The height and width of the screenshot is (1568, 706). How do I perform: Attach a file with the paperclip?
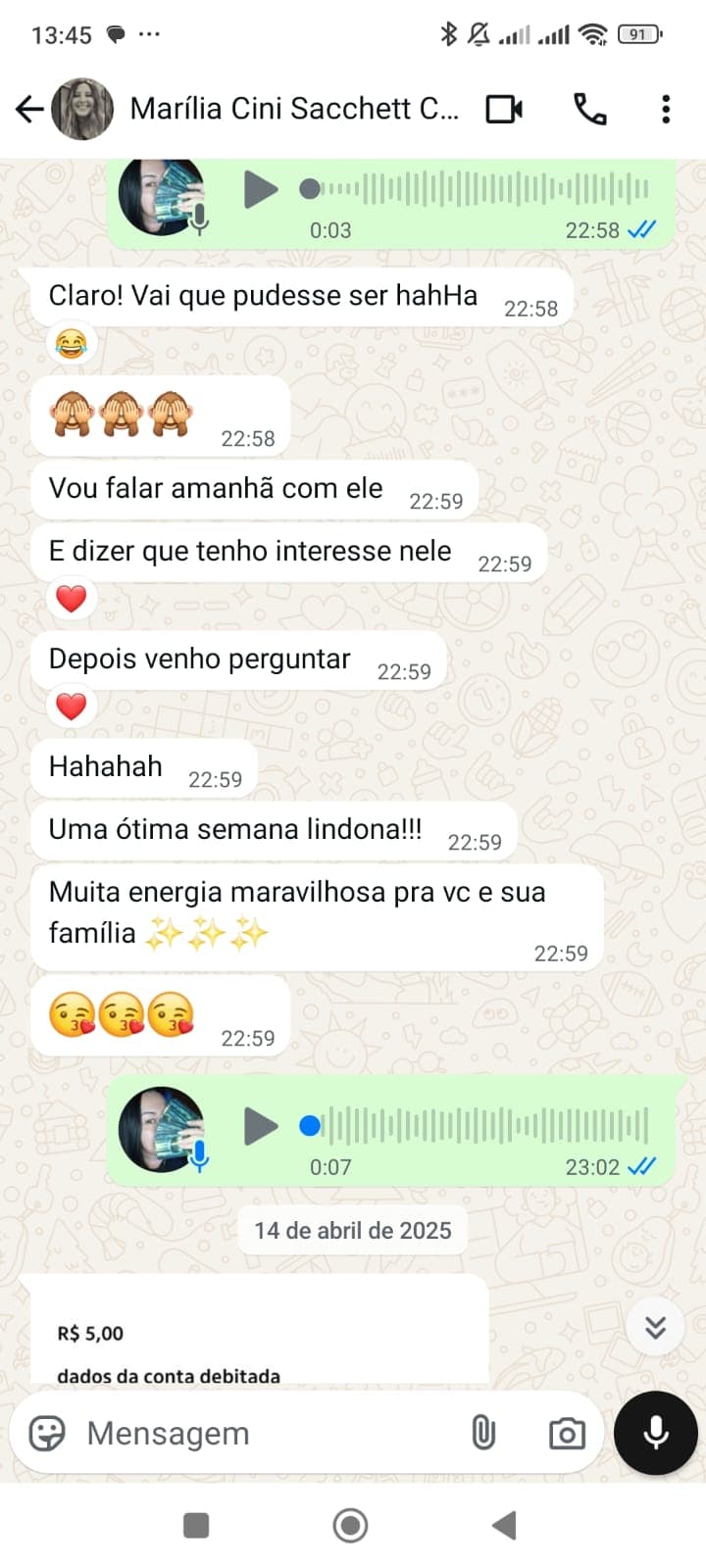point(483,1433)
